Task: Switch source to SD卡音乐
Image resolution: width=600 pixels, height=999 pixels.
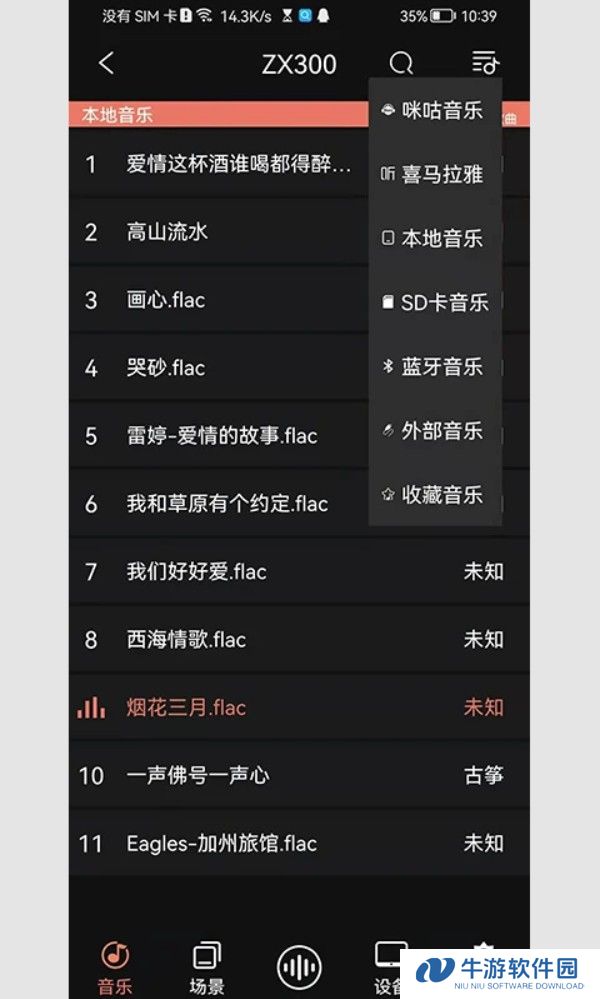Action: pyautogui.click(x=435, y=302)
